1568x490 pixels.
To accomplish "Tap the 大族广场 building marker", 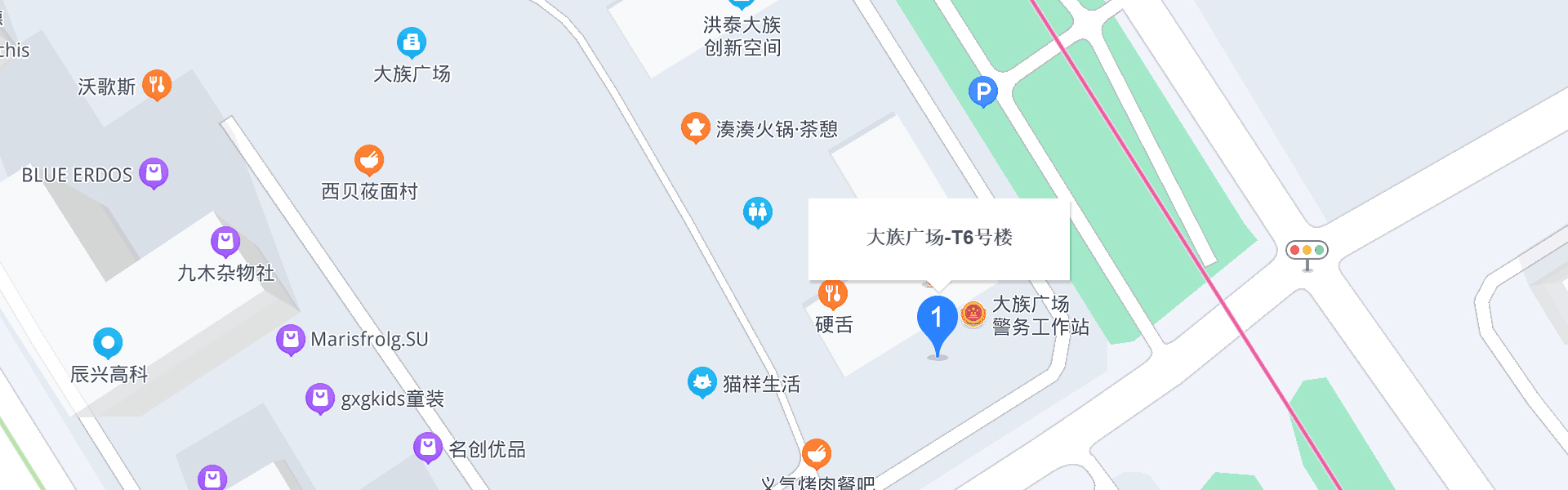I will pos(412,42).
